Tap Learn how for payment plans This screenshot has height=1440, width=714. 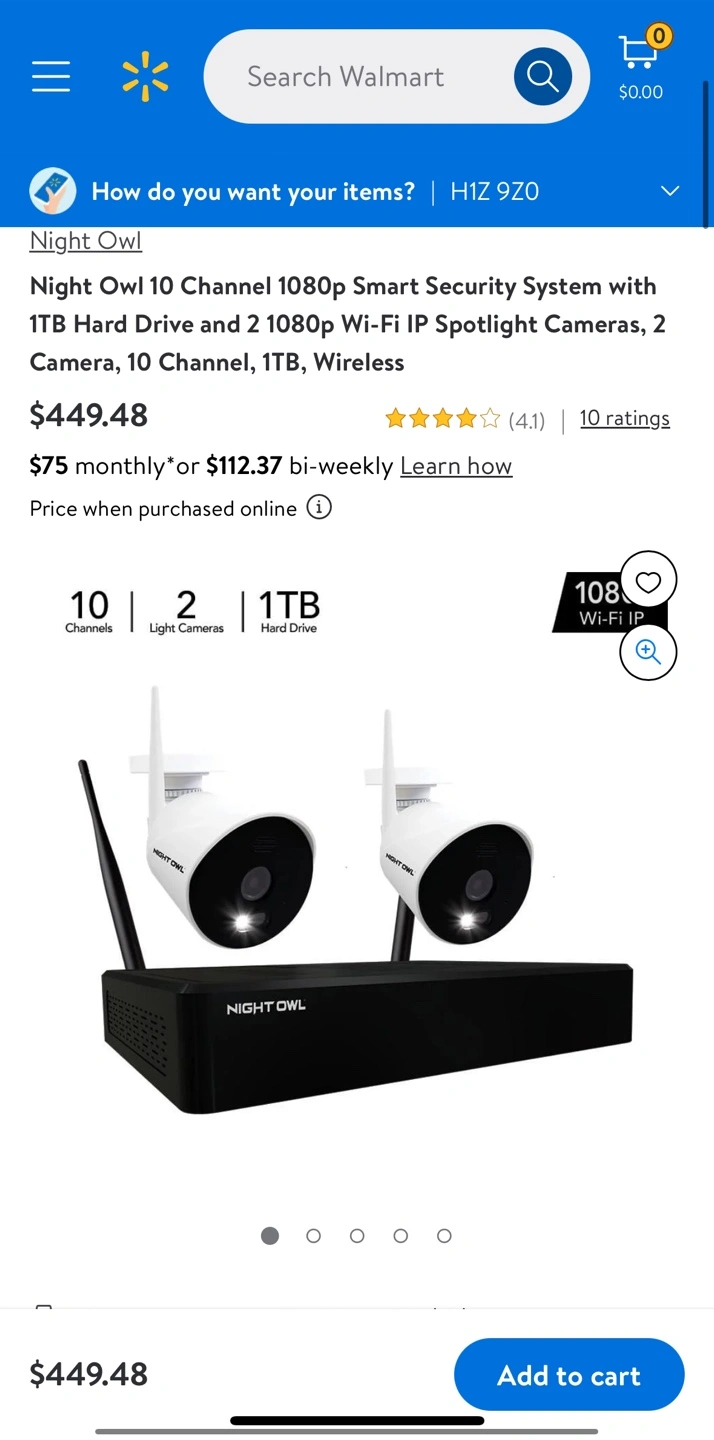(456, 466)
